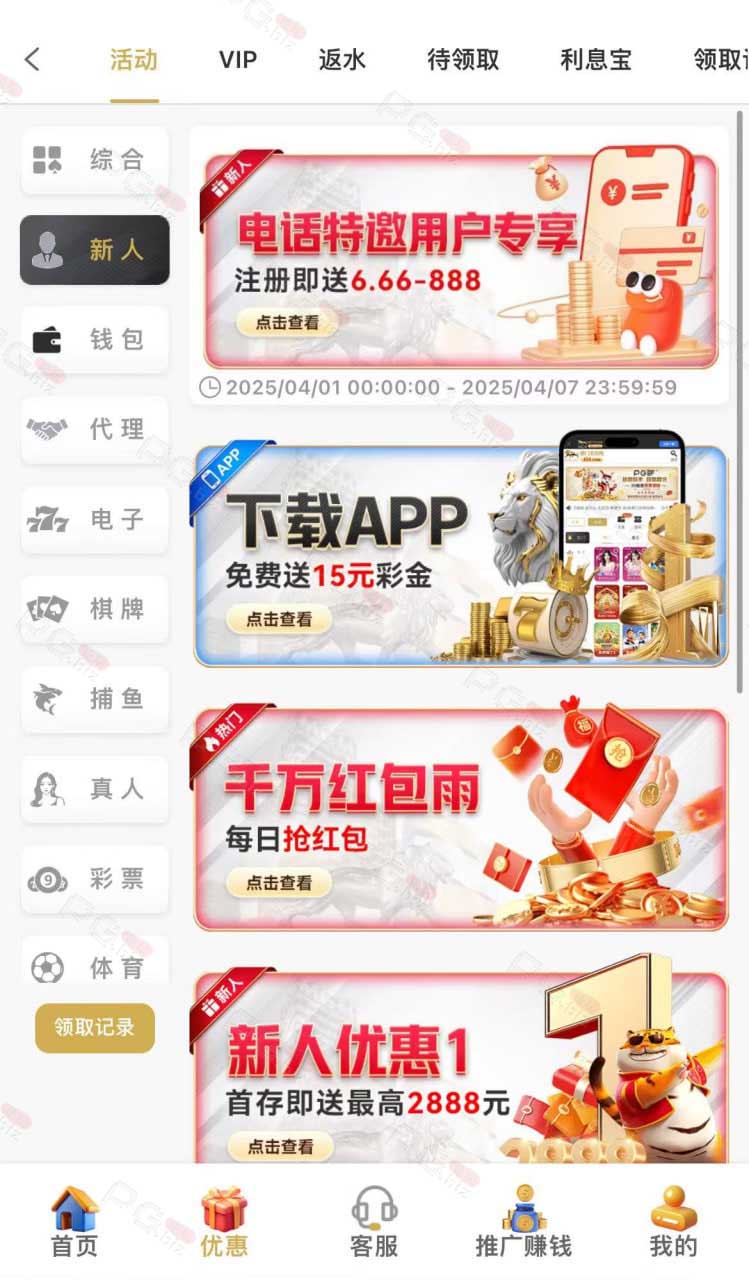This screenshot has height=1280, width=749.
Task: Choose the 代理 category
Action: (94, 430)
